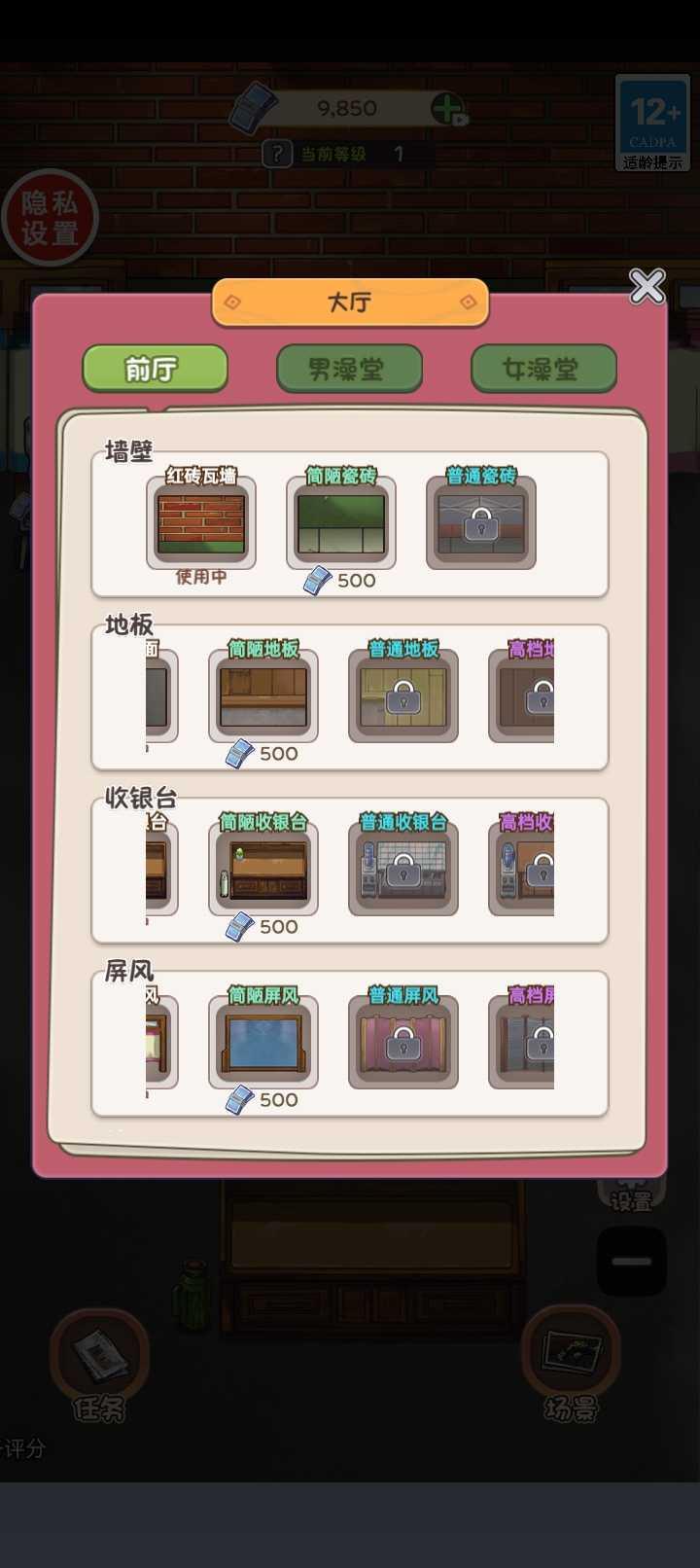
Task: Tap the locked 普通收银台 item
Action: [x=403, y=870]
